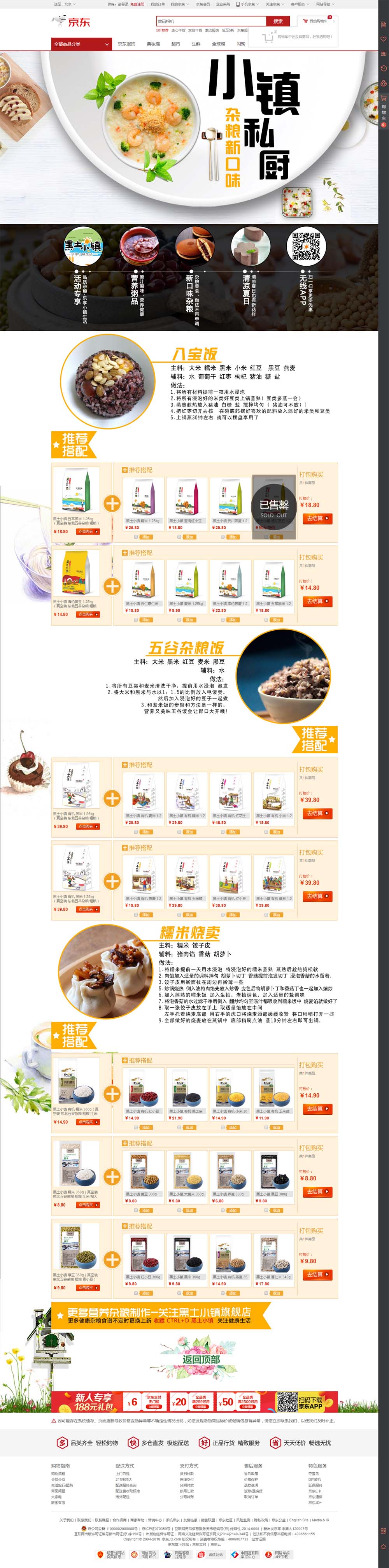Switch to 美妆馆 tab

pyautogui.click(x=153, y=44)
